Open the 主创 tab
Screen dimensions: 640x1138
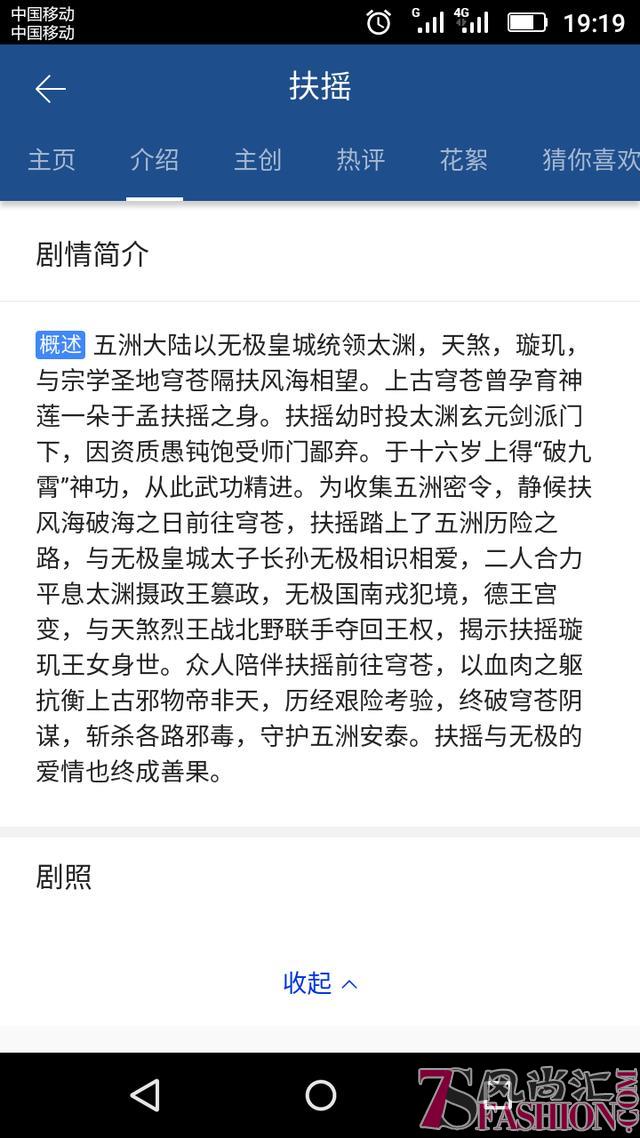click(x=258, y=160)
